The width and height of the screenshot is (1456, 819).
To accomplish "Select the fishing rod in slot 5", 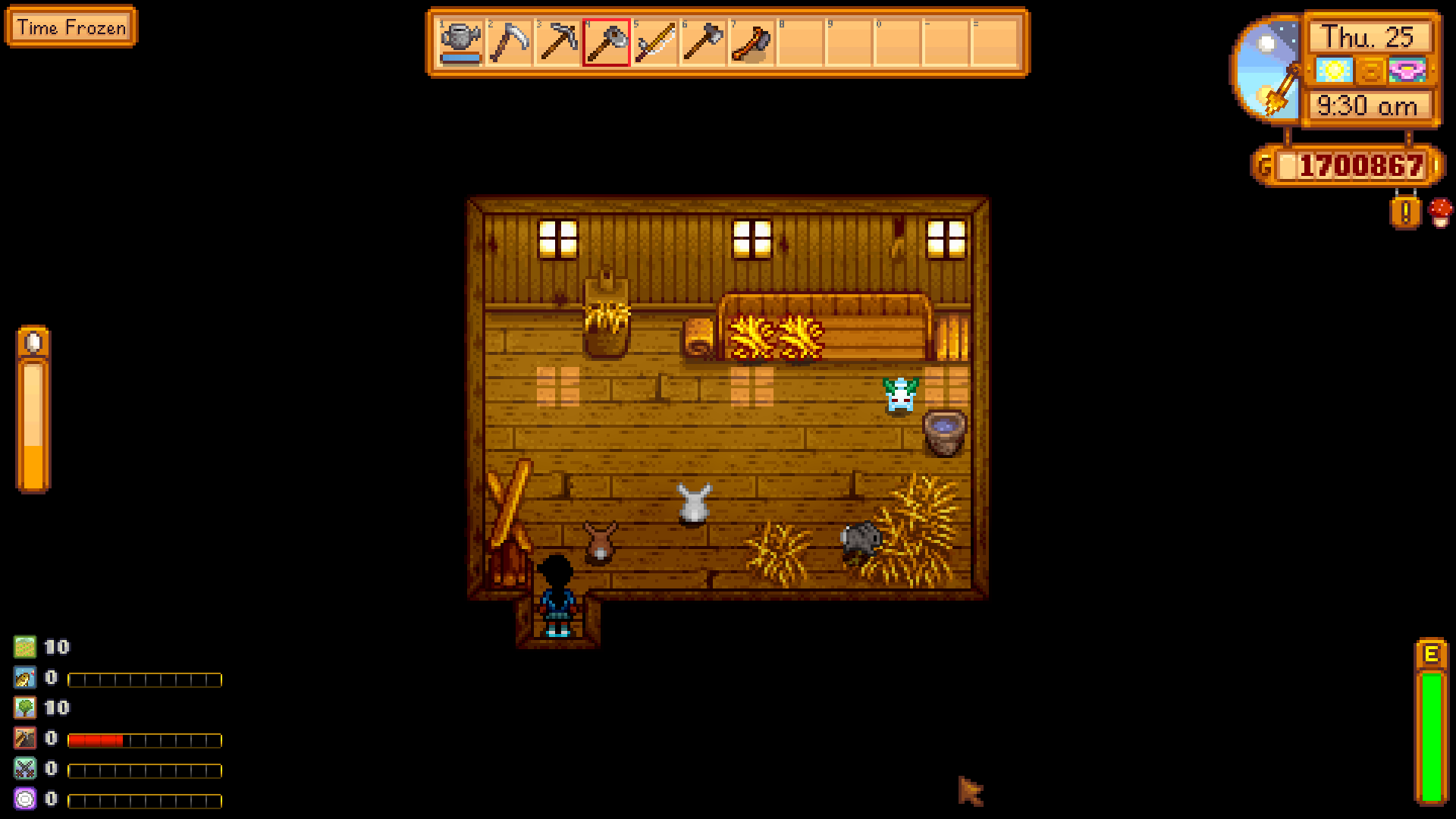I will [x=654, y=42].
